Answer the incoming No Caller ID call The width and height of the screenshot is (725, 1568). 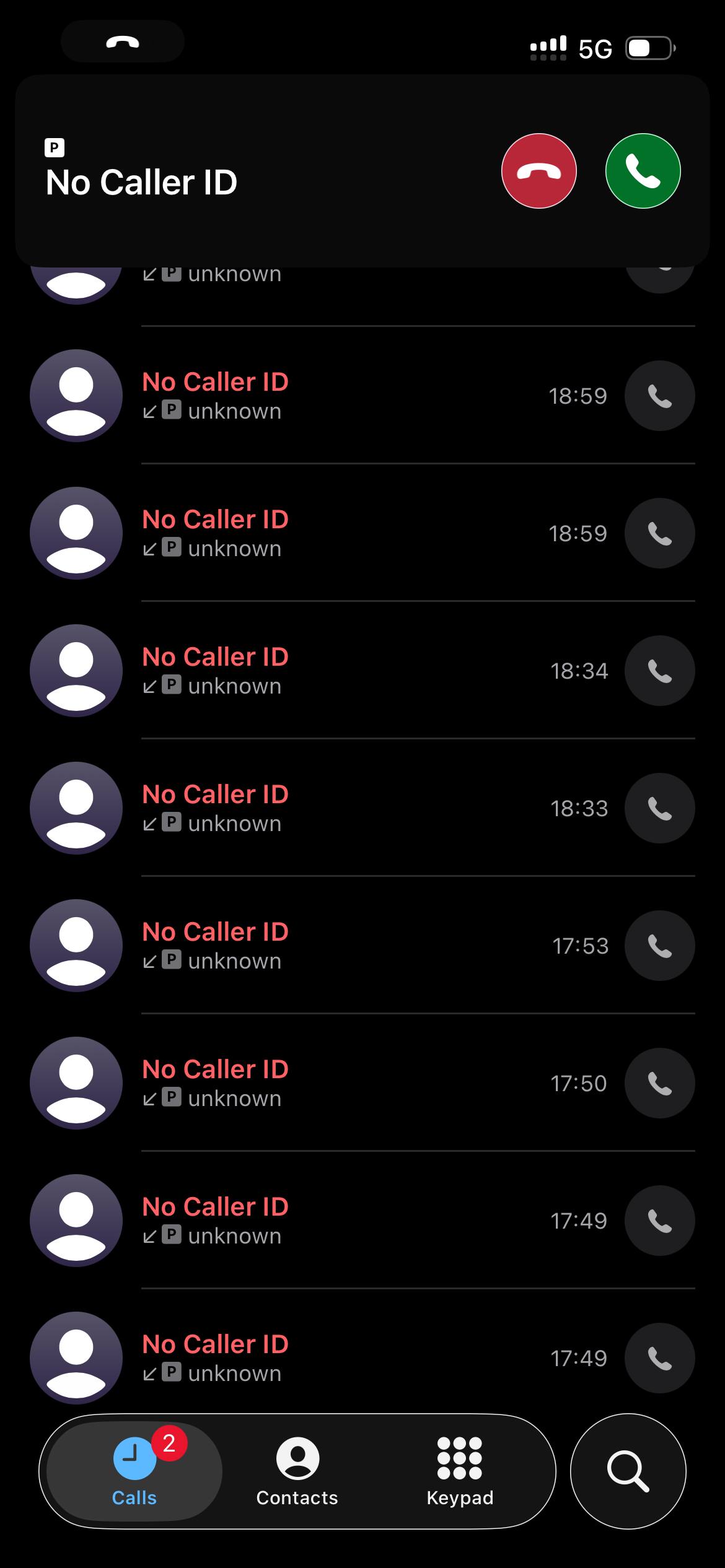pos(643,171)
